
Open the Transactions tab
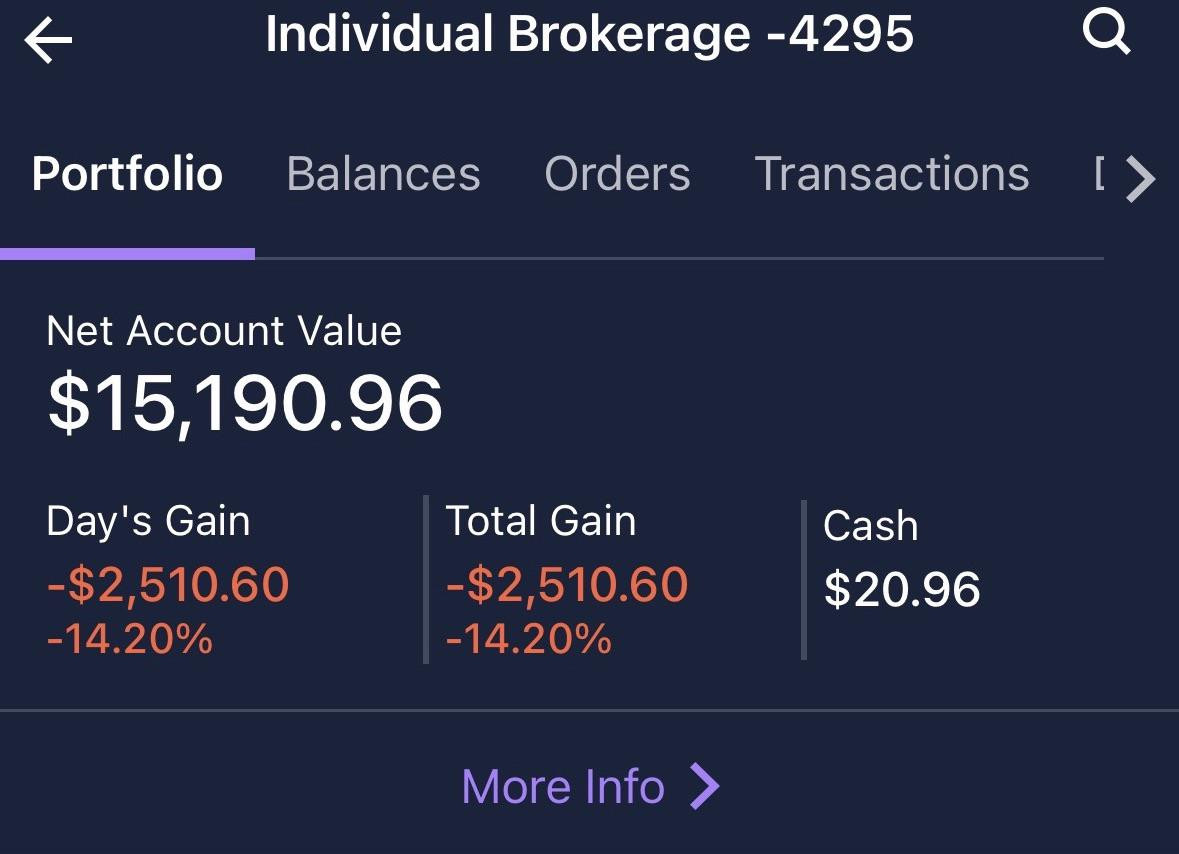pyautogui.click(x=891, y=174)
